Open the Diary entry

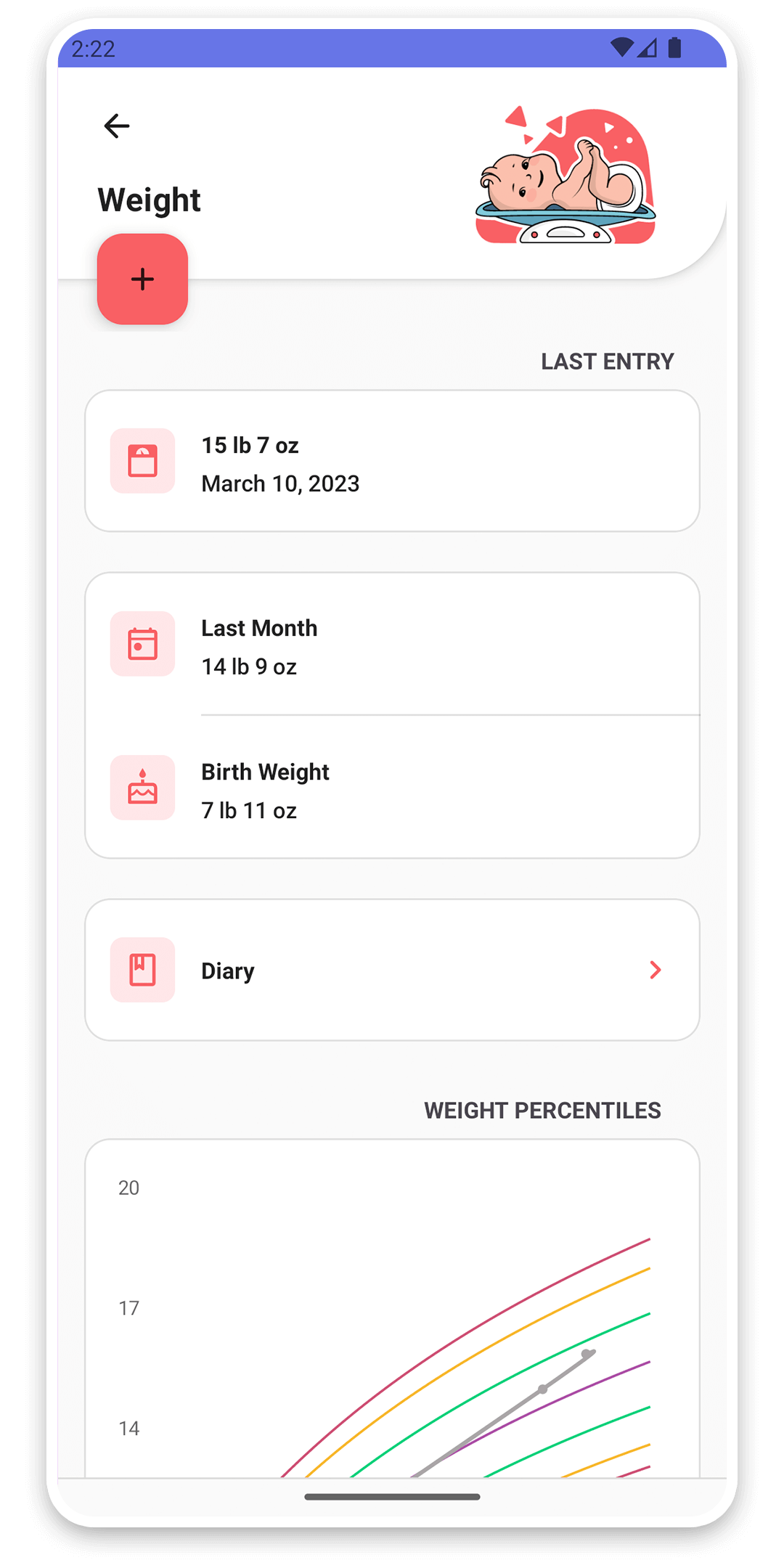click(392, 971)
